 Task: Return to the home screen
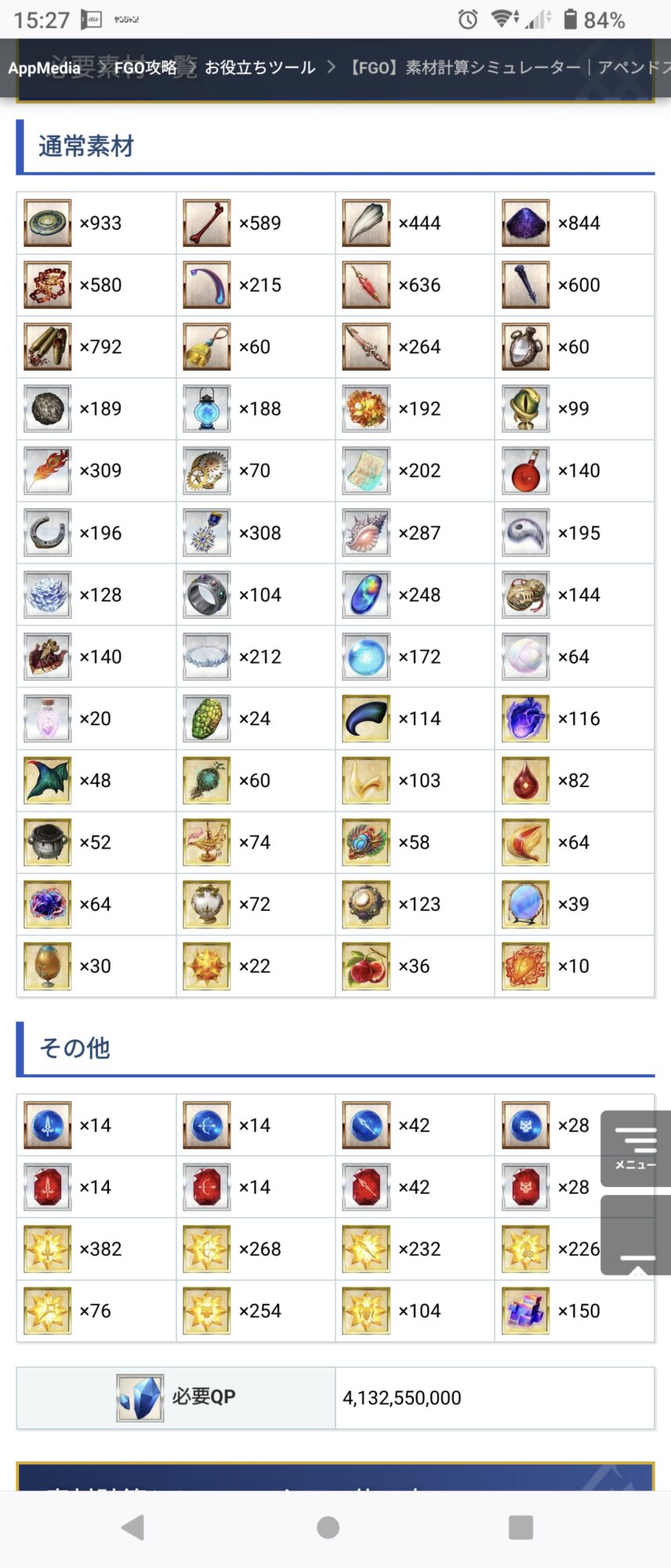(x=328, y=1527)
